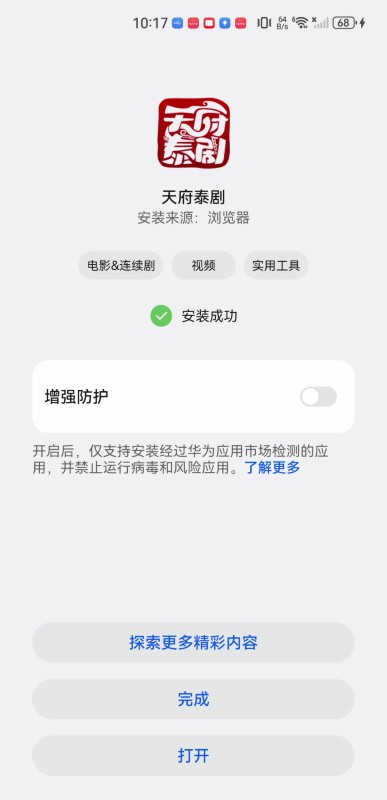
Task: Tap 完成 to finish installation
Action: [193, 699]
